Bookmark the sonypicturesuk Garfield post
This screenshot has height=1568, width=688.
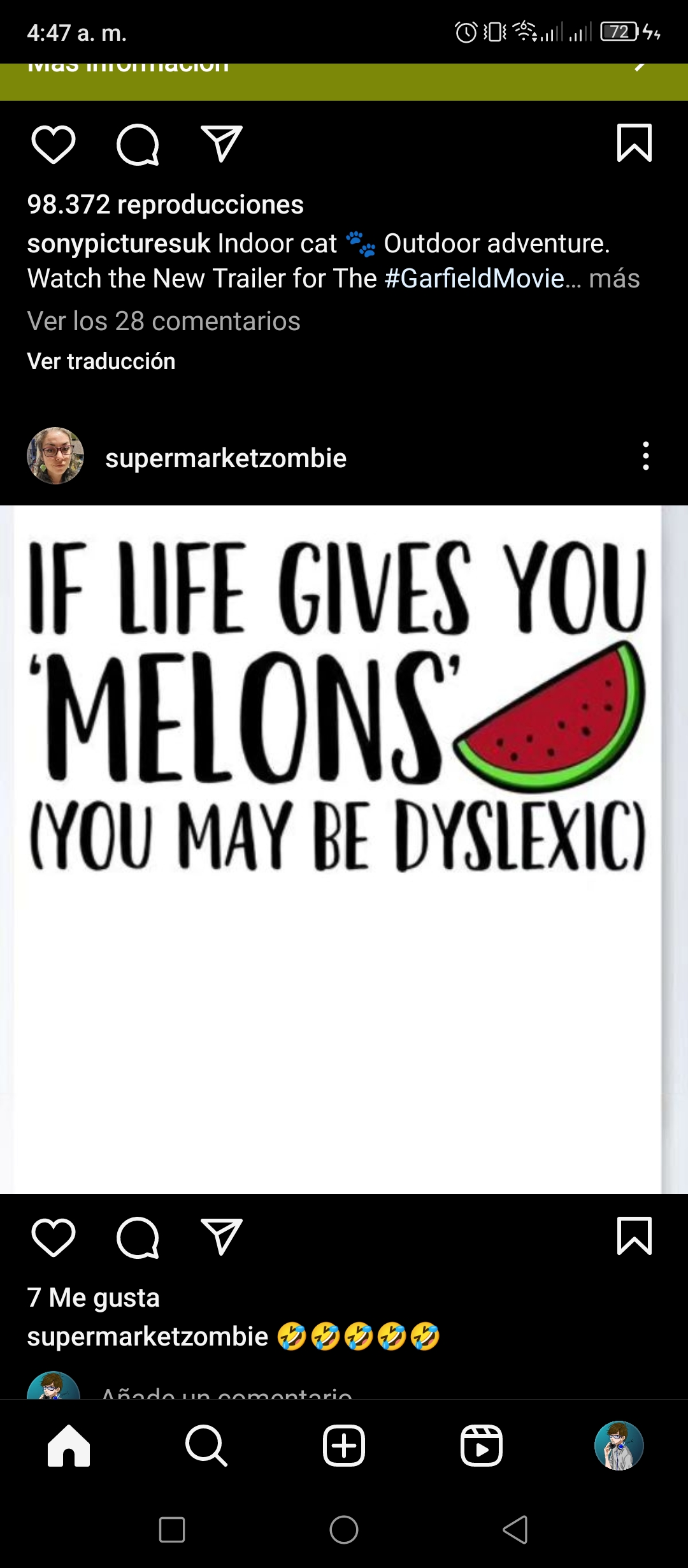[x=634, y=143]
